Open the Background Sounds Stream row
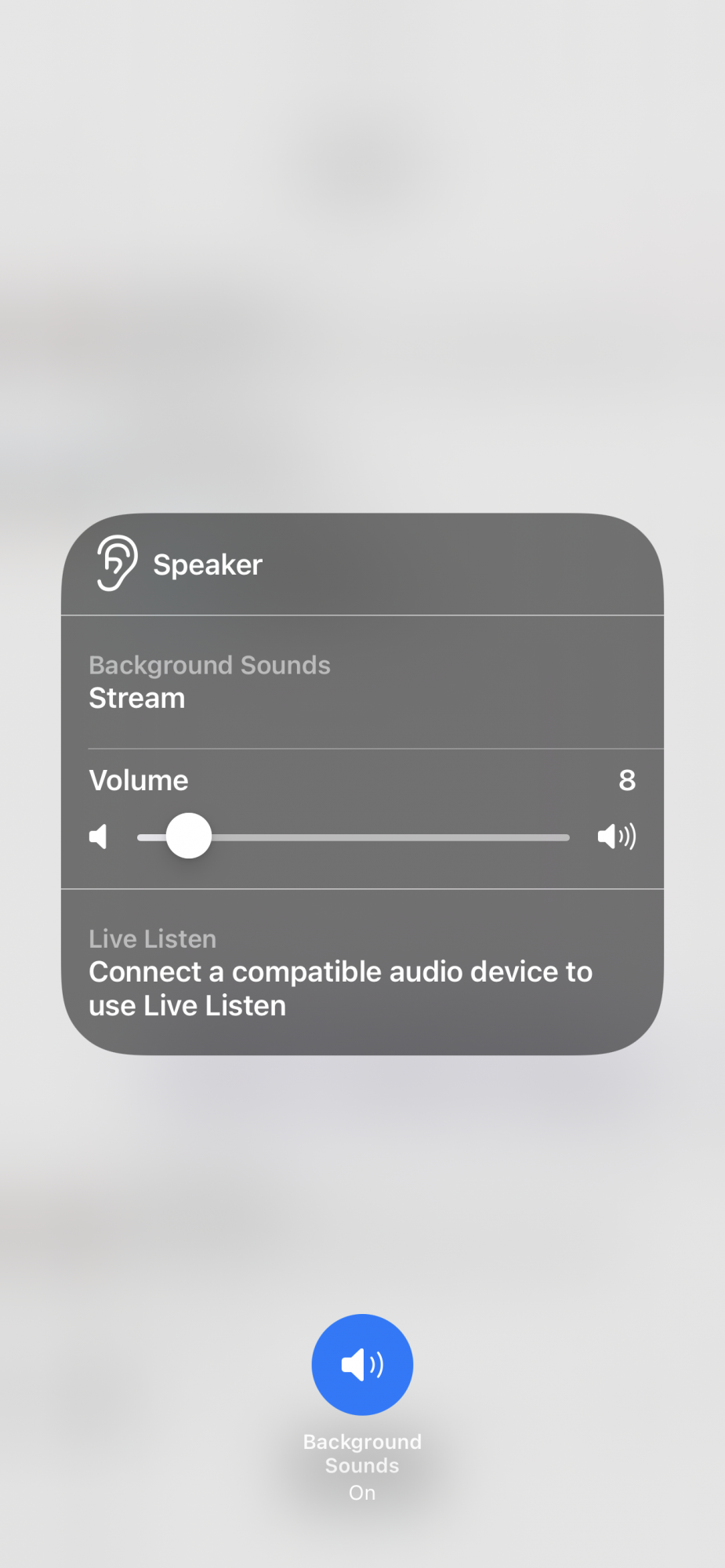Image resolution: width=725 pixels, height=1568 pixels. (x=362, y=682)
